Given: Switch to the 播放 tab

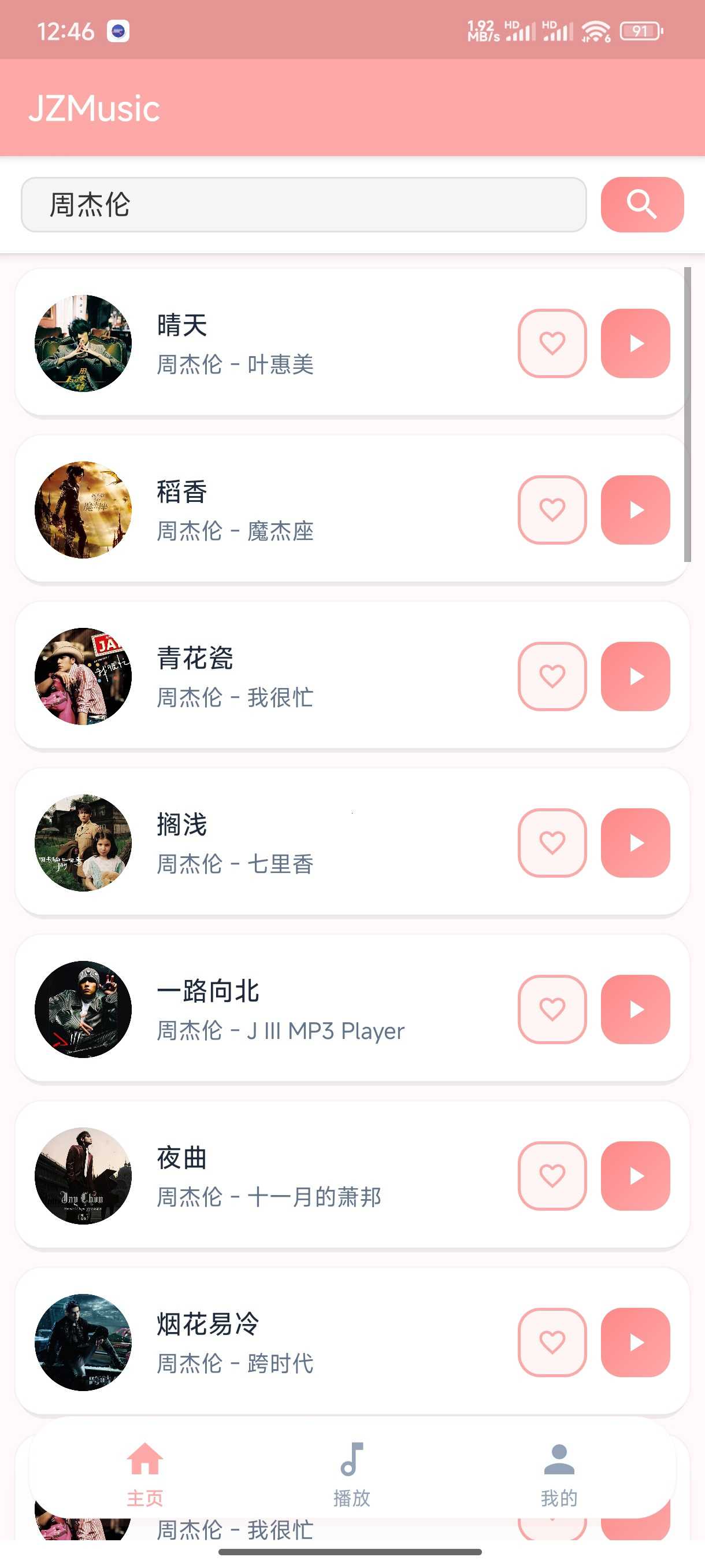Looking at the screenshot, I should coord(351,1473).
